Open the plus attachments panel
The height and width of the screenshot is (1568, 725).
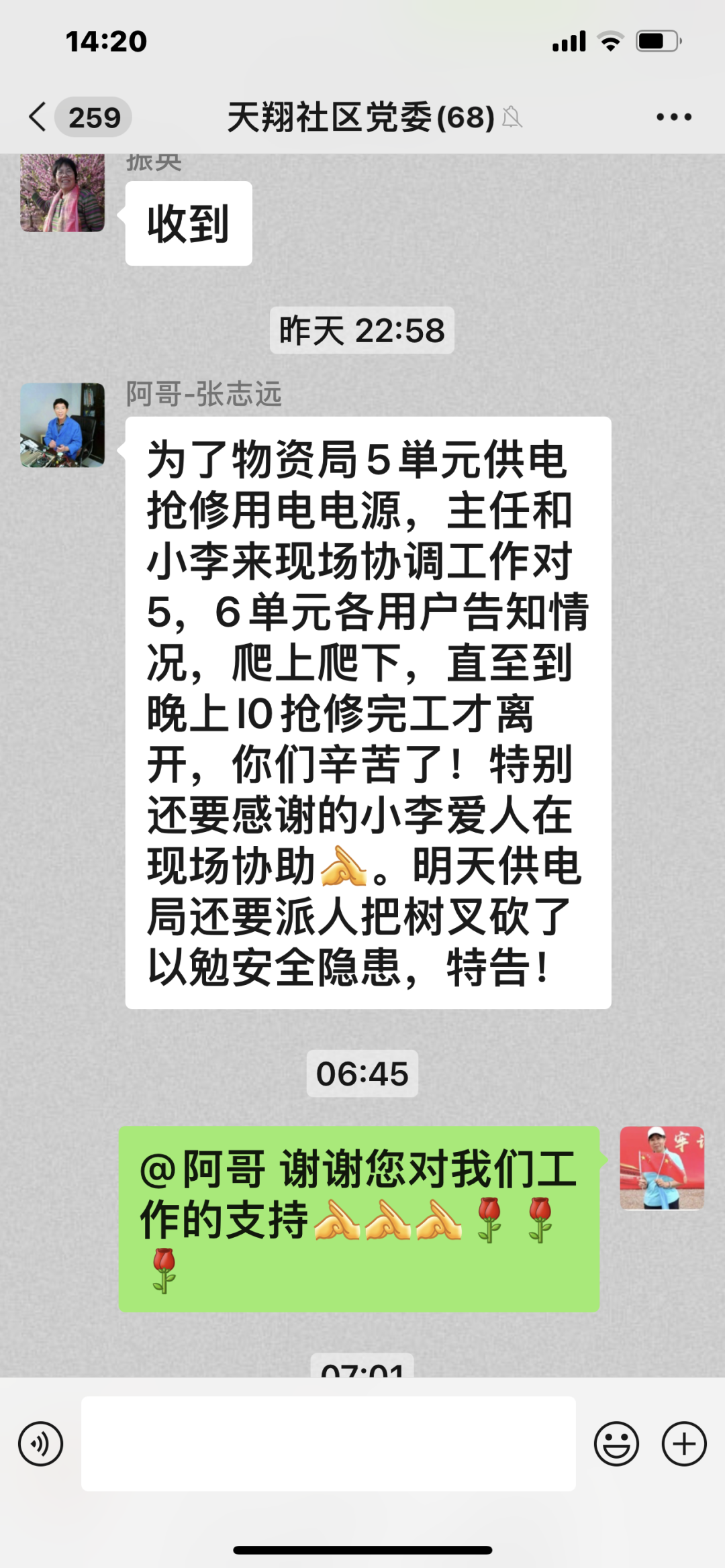[x=684, y=1444]
